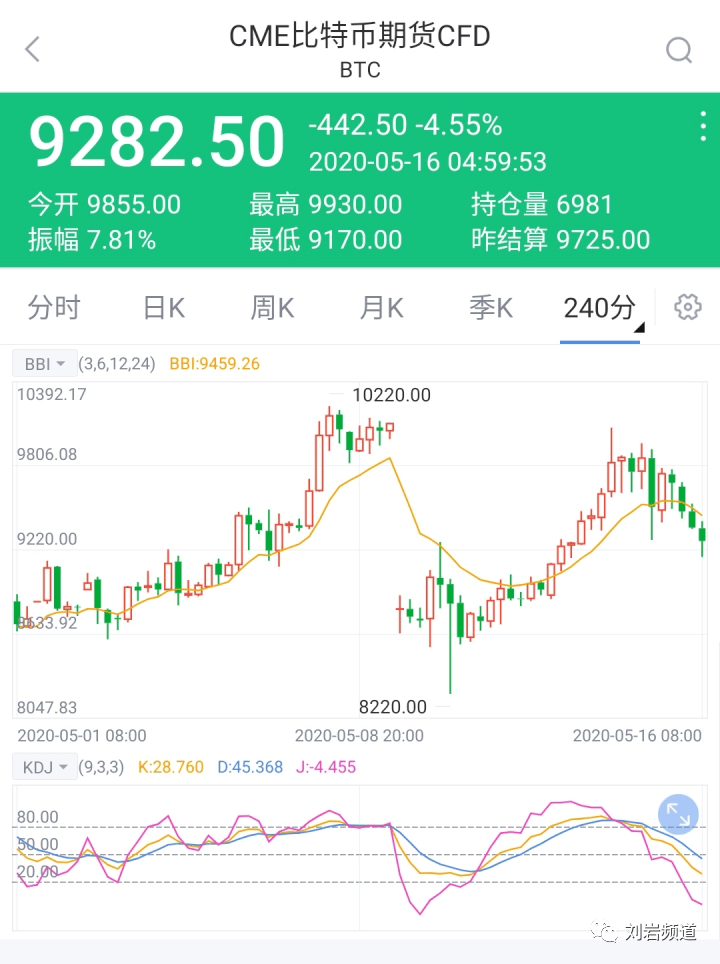Switch to the 分时 tab
This screenshot has height=964, width=720.
click(x=54, y=308)
